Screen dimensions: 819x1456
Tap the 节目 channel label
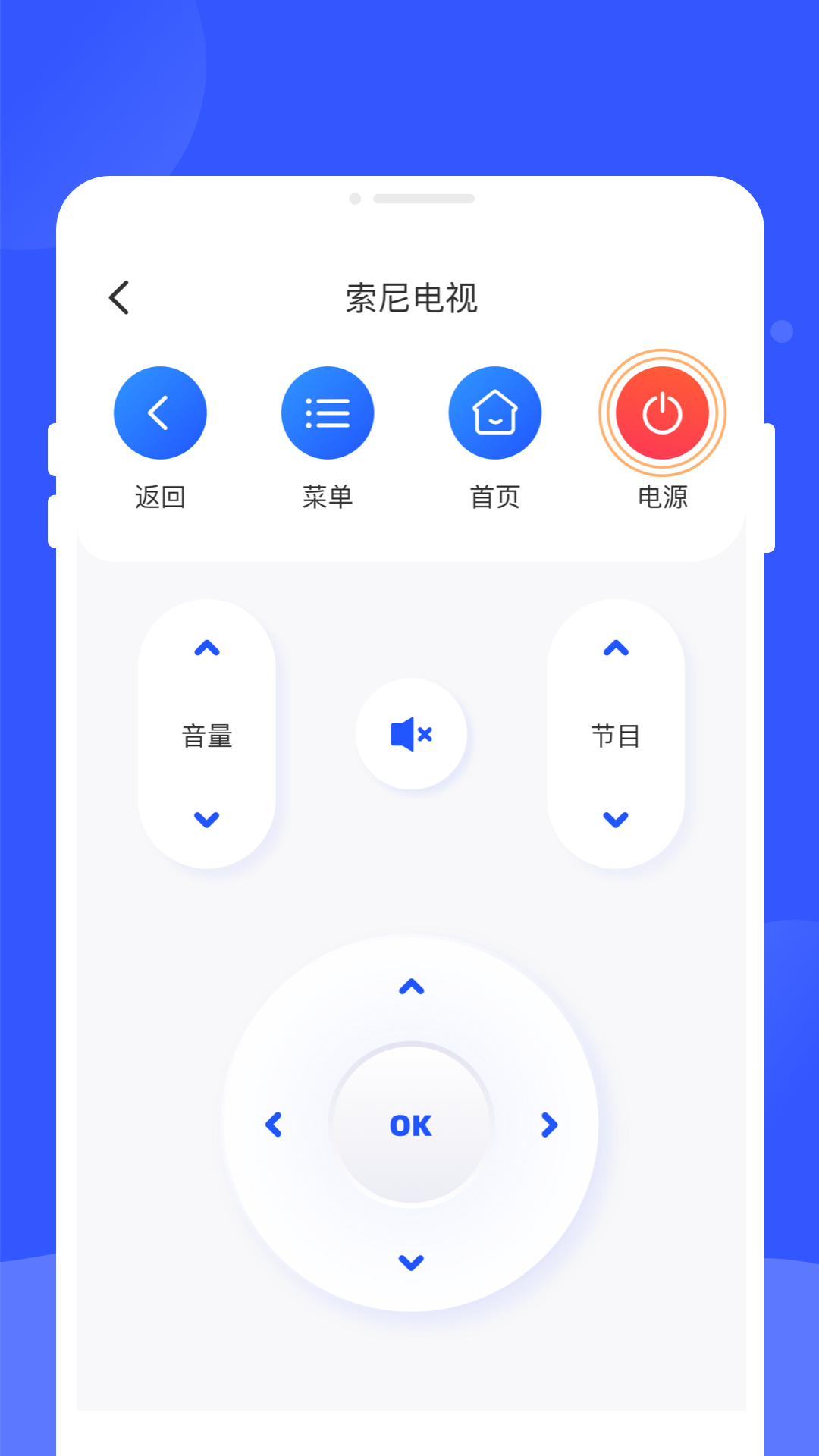[615, 734]
